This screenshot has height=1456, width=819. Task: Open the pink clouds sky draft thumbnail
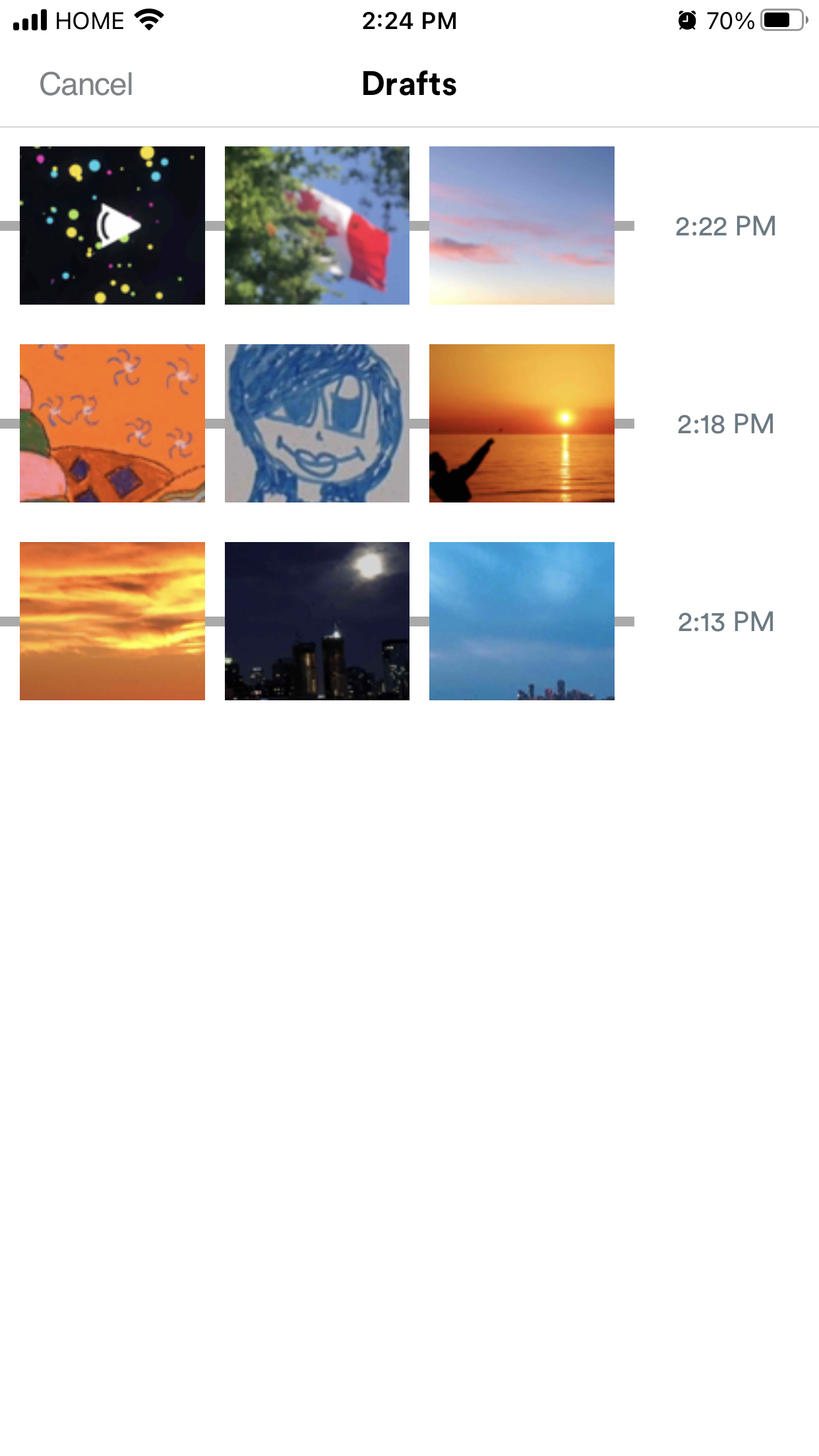click(x=522, y=224)
